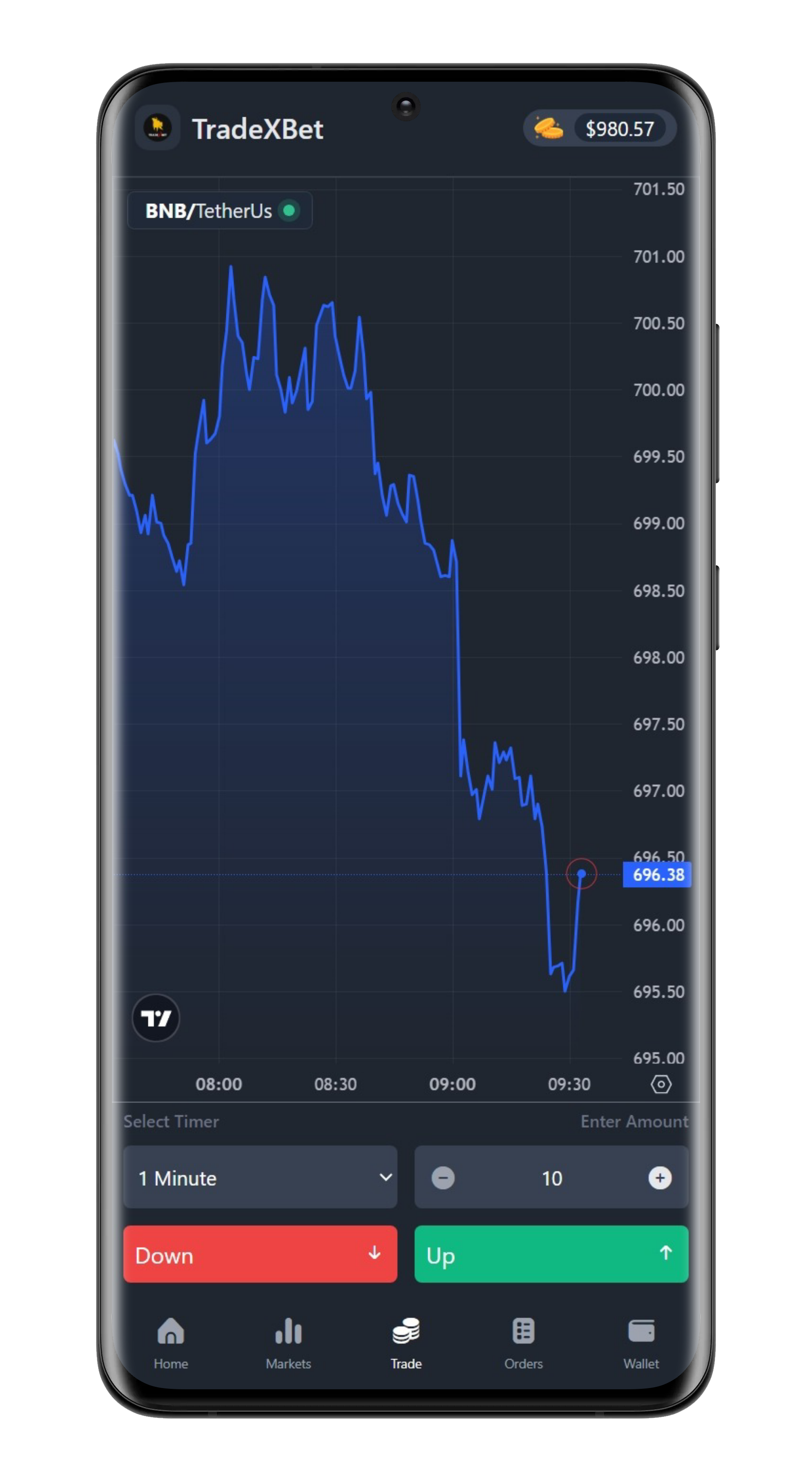
Task: Decrease the amount with minus button
Action: 443,1178
